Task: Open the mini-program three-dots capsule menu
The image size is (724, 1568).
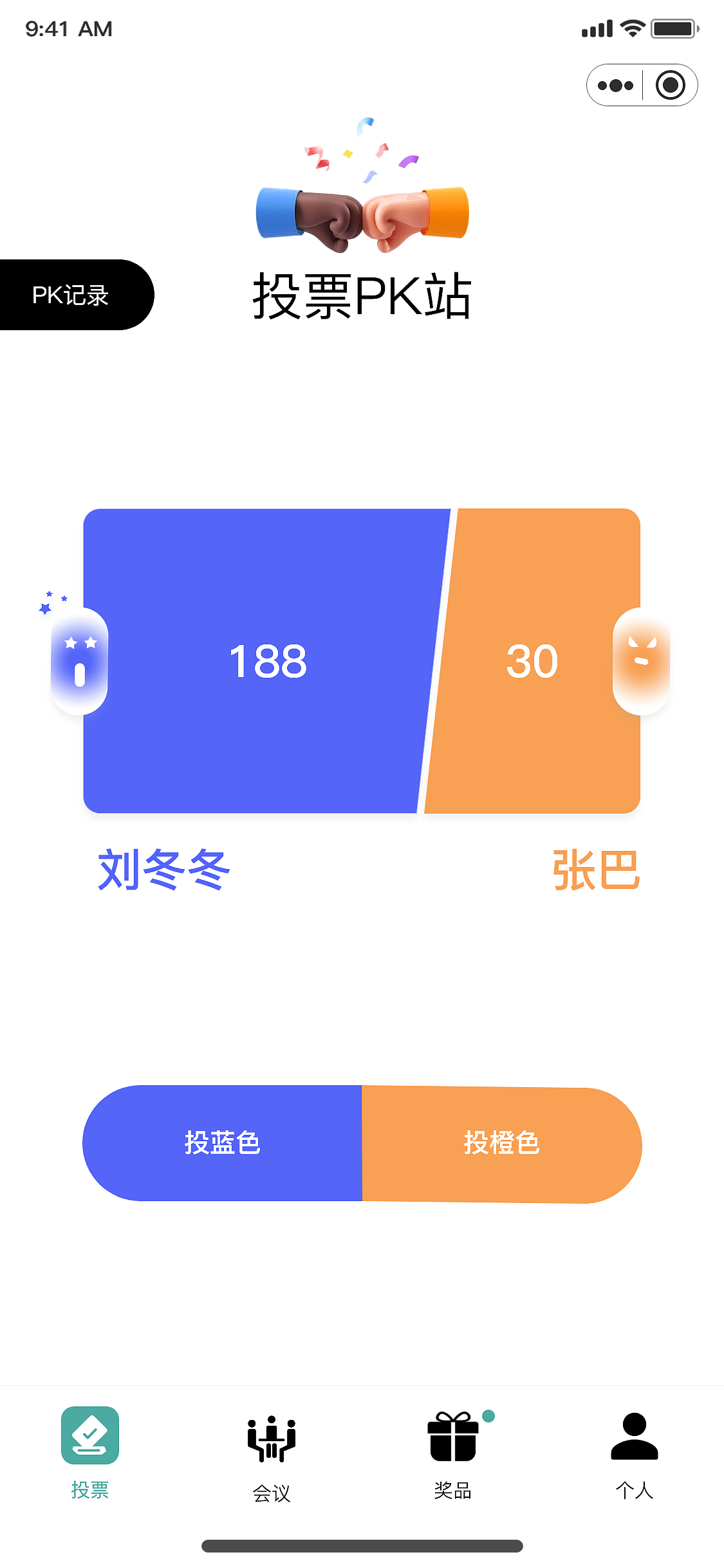Action: pos(615,84)
